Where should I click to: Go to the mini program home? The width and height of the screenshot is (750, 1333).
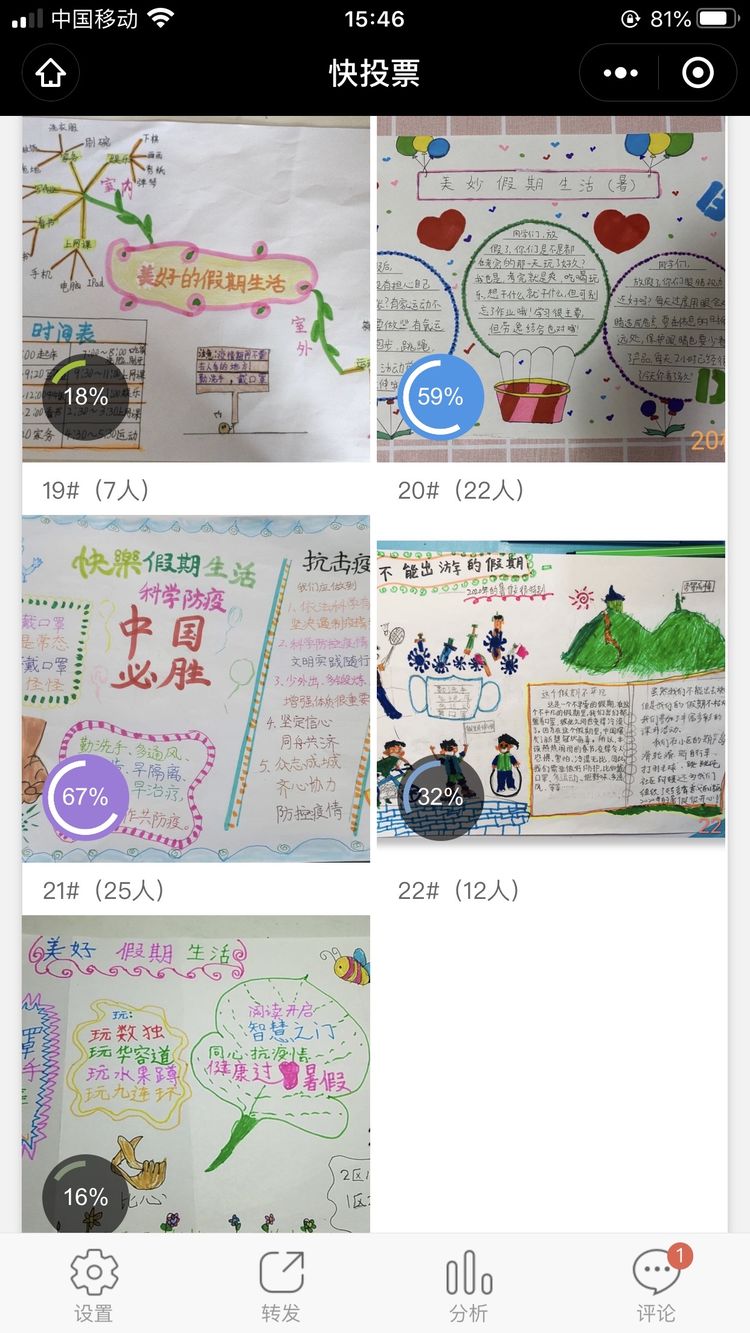(x=50, y=73)
